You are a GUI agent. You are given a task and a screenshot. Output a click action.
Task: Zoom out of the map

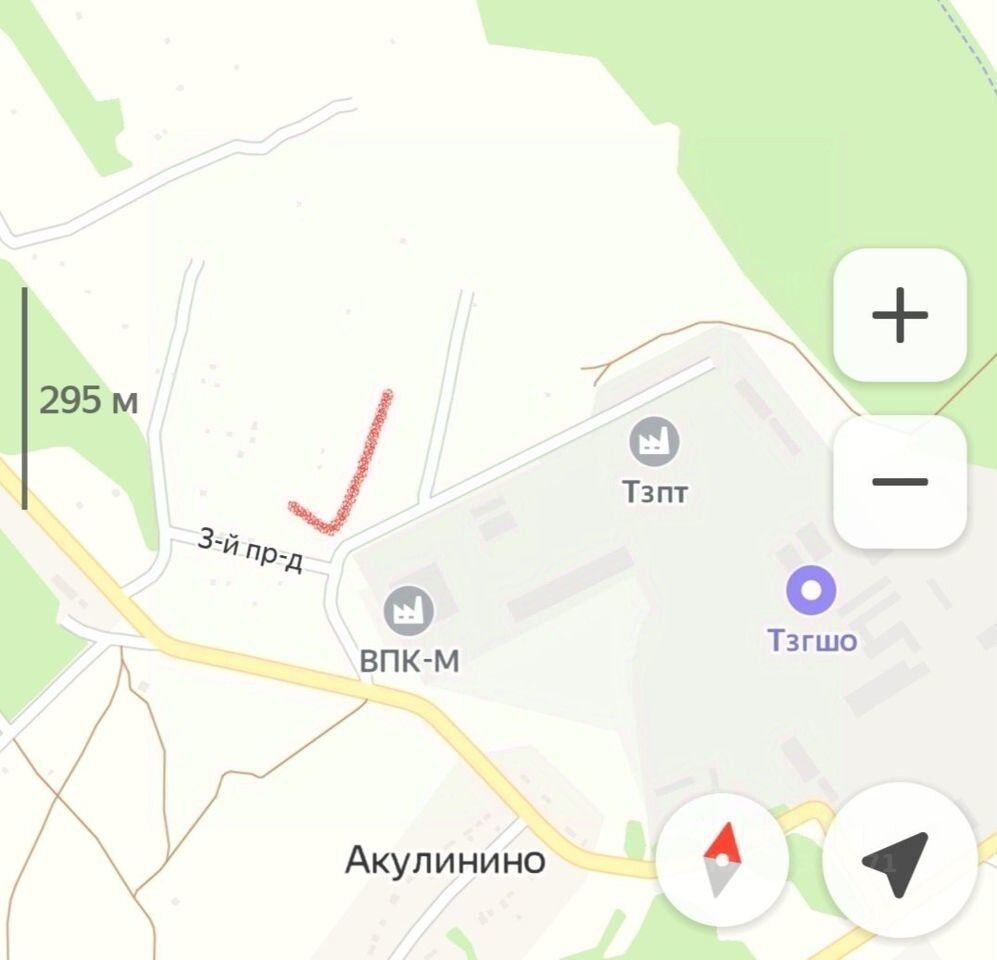pyautogui.click(x=899, y=482)
